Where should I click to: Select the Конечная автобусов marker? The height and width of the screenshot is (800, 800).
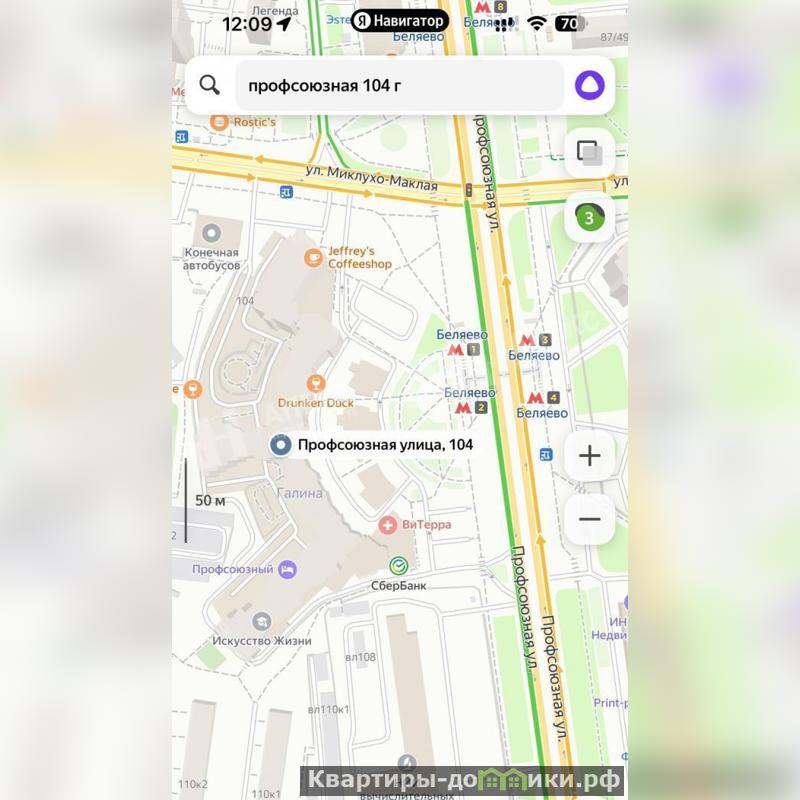(x=211, y=234)
